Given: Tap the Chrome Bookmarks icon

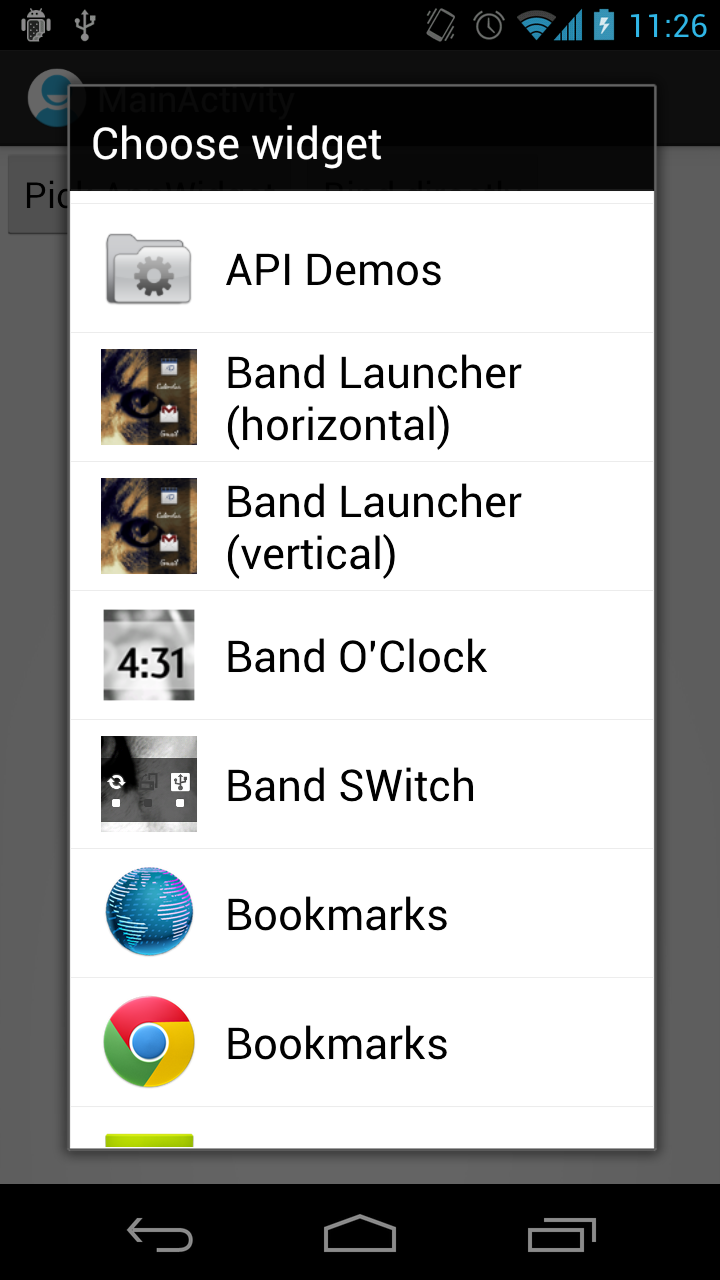Looking at the screenshot, I should [x=148, y=1041].
